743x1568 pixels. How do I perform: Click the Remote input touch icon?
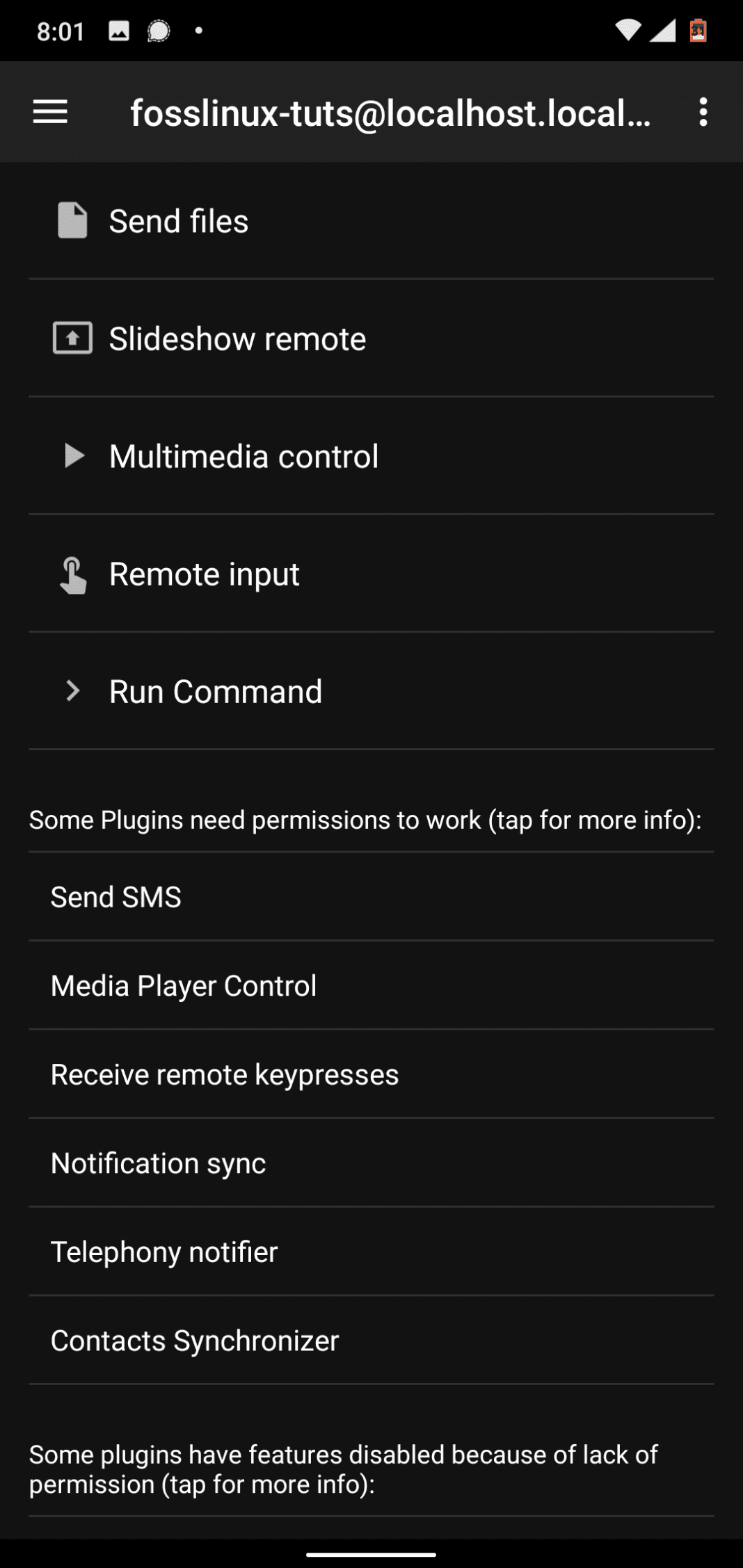pyautogui.click(x=72, y=573)
